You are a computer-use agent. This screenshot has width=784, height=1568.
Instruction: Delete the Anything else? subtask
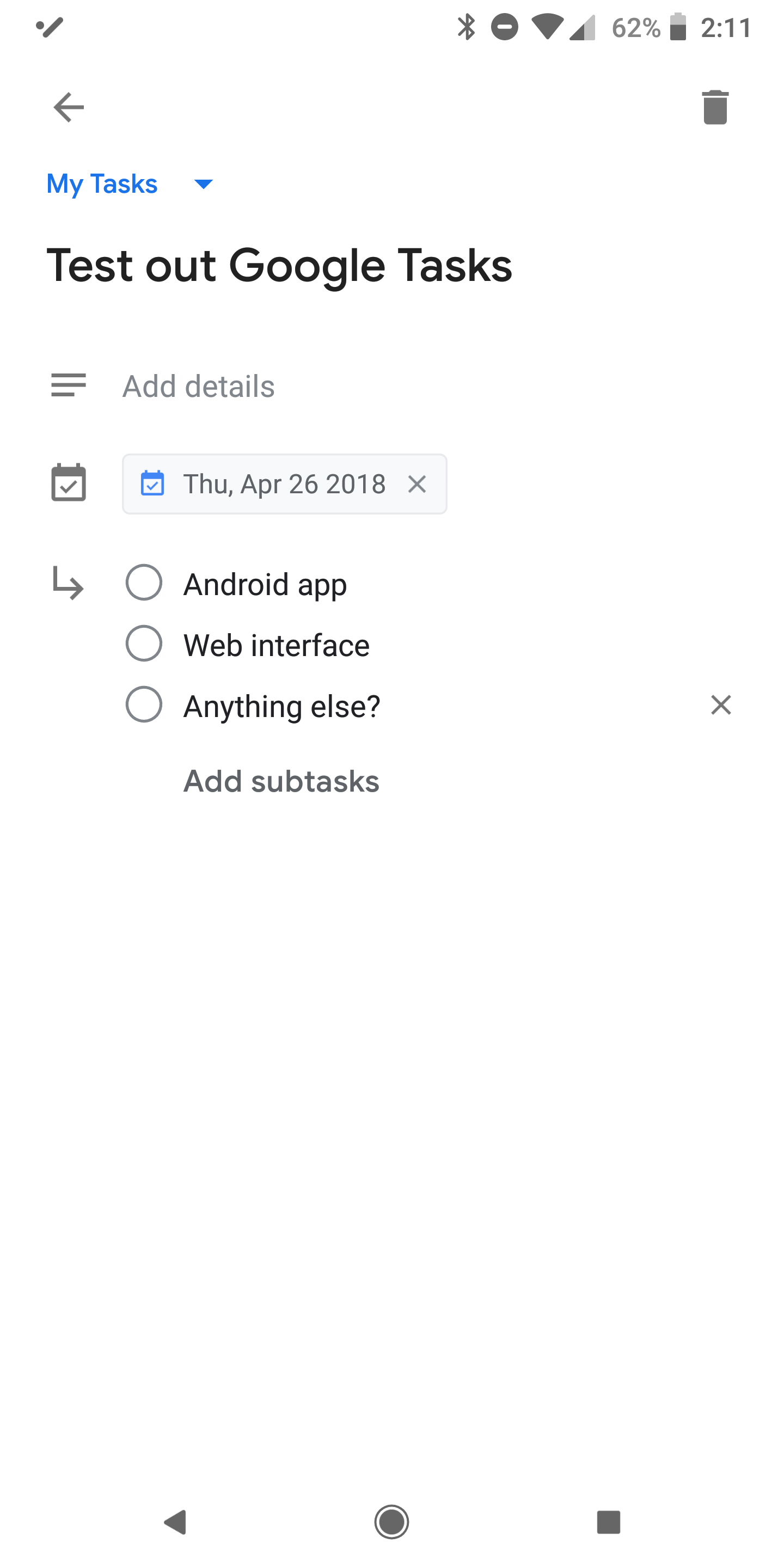pos(721,705)
